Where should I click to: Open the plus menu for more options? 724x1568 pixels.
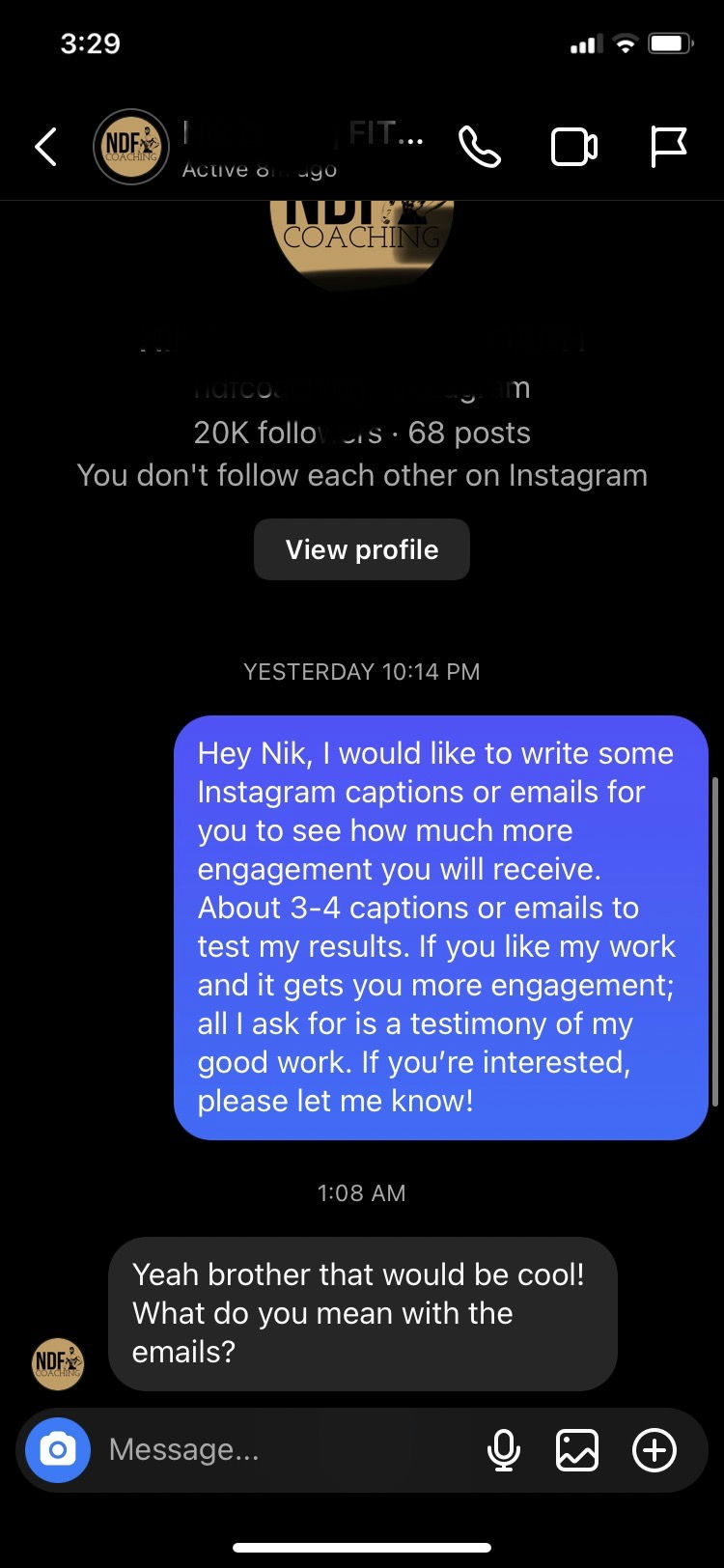[654, 1449]
